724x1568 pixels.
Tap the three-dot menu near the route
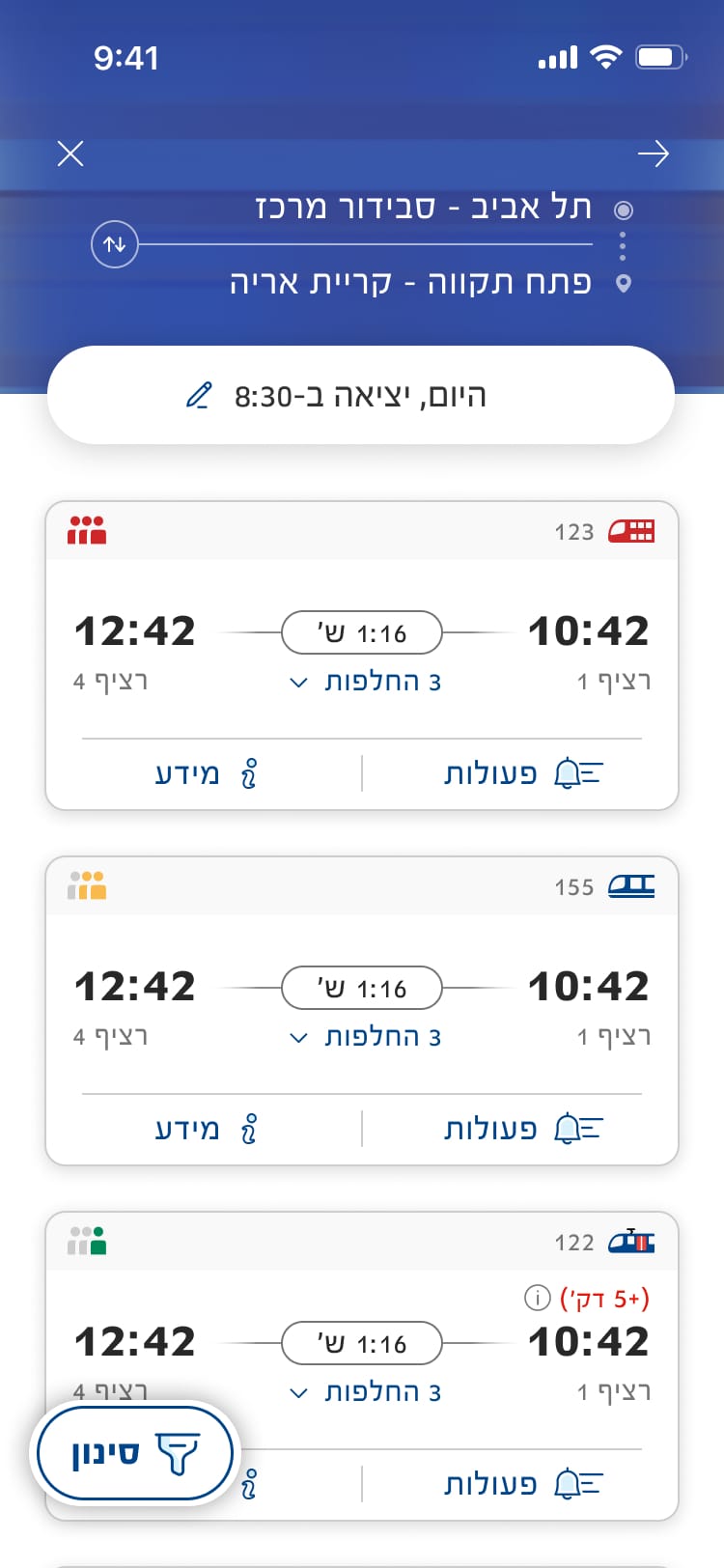click(622, 248)
